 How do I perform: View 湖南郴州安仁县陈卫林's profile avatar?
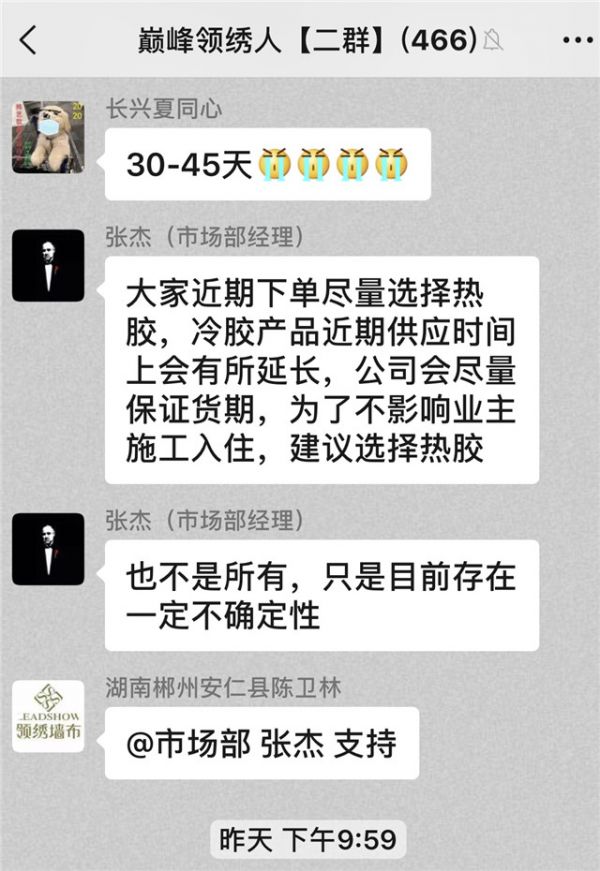click(x=48, y=716)
